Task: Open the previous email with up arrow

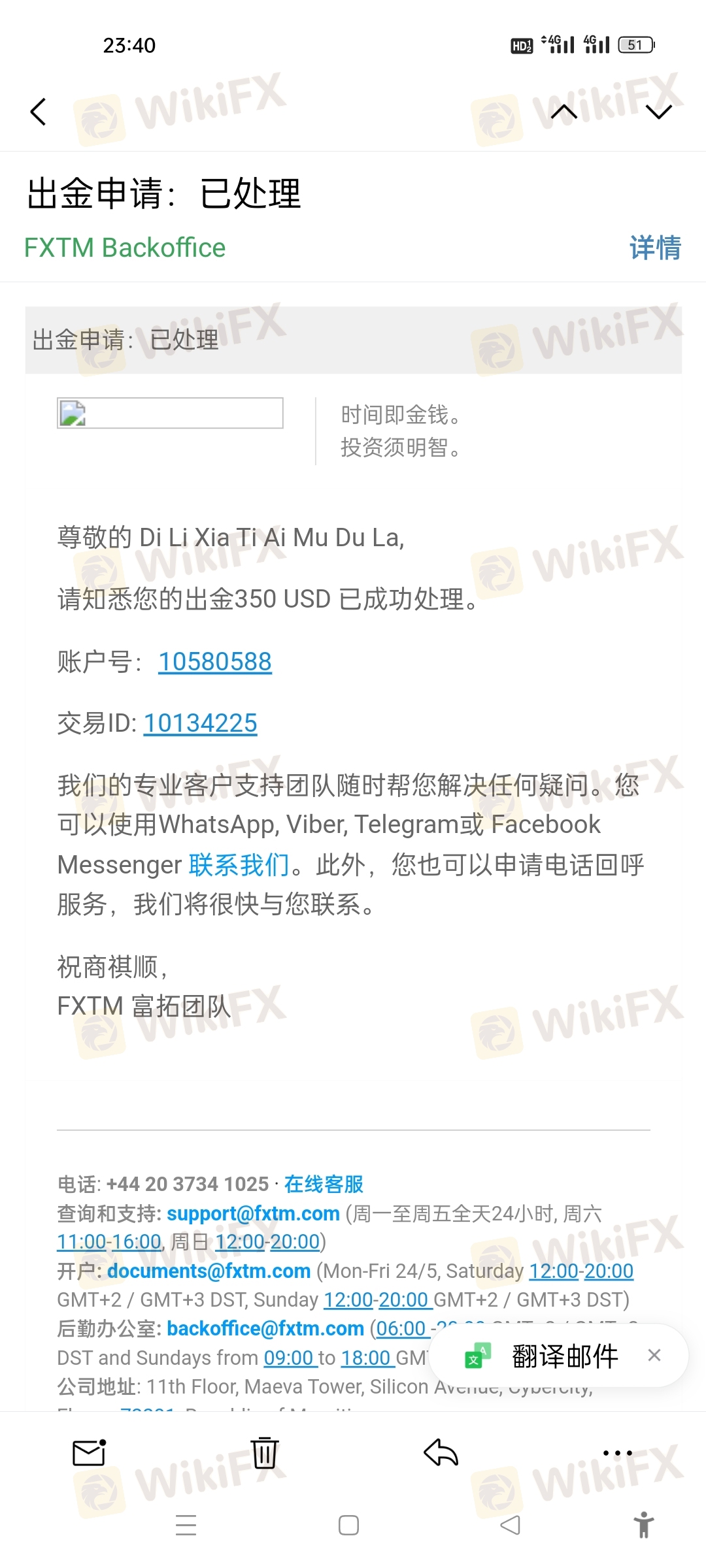Action: [x=564, y=112]
